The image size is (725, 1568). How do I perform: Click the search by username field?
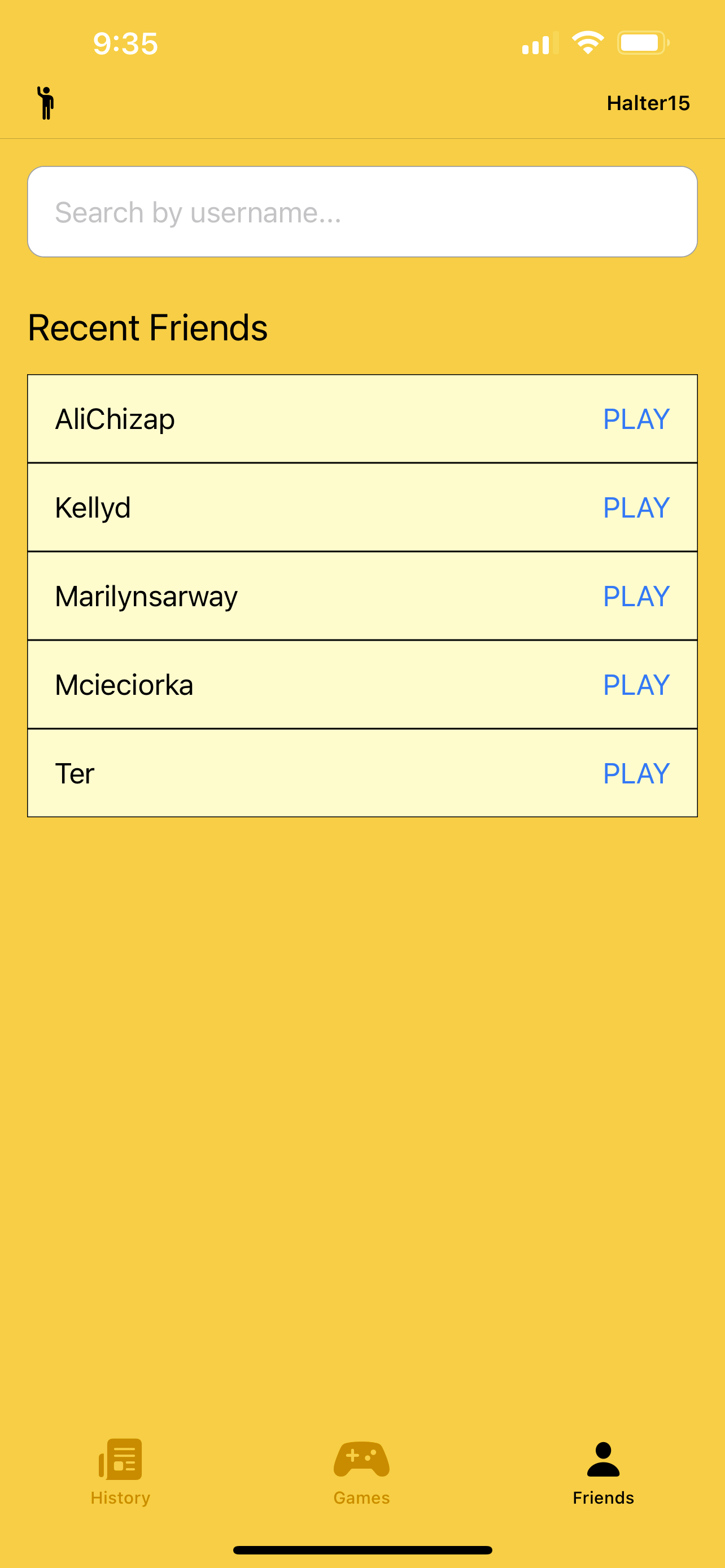pyautogui.click(x=361, y=211)
